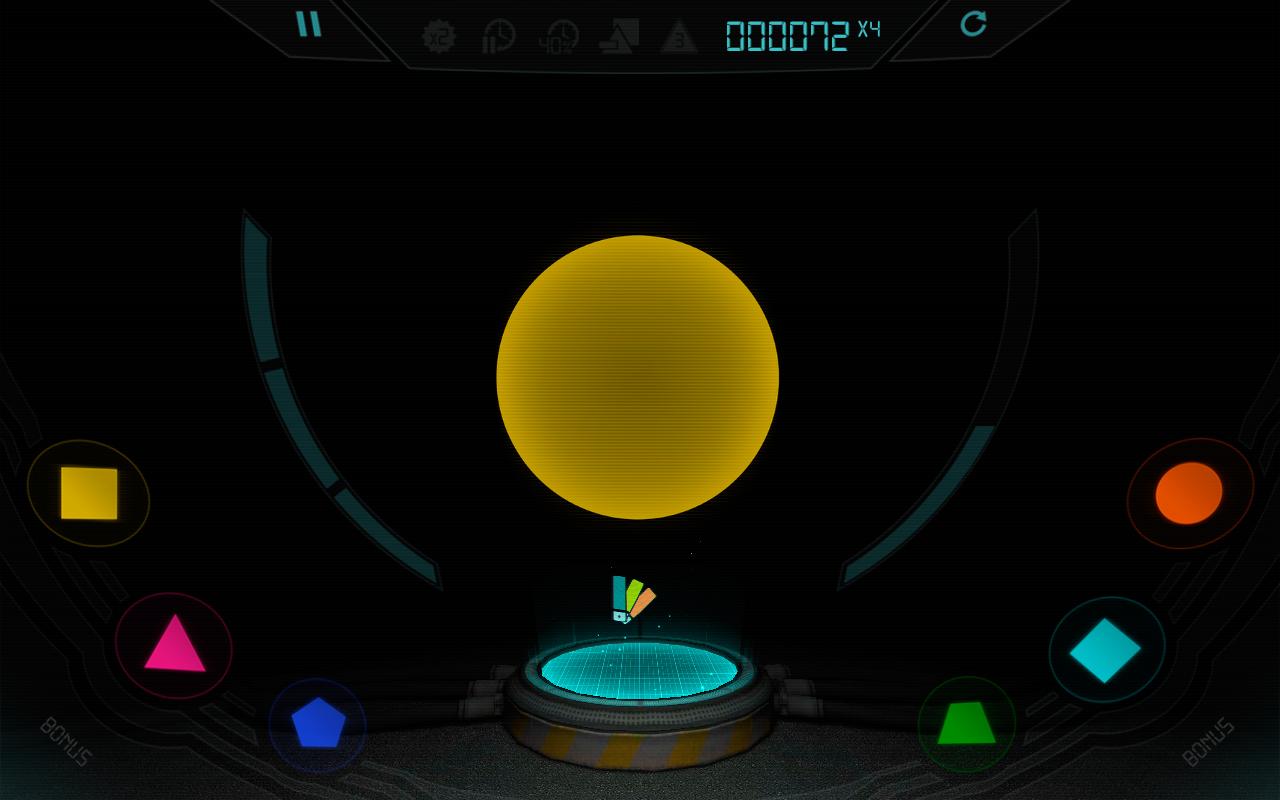This screenshot has height=800, width=1280.
Task: Pick the blue pentagon shape
Action: (x=318, y=724)
